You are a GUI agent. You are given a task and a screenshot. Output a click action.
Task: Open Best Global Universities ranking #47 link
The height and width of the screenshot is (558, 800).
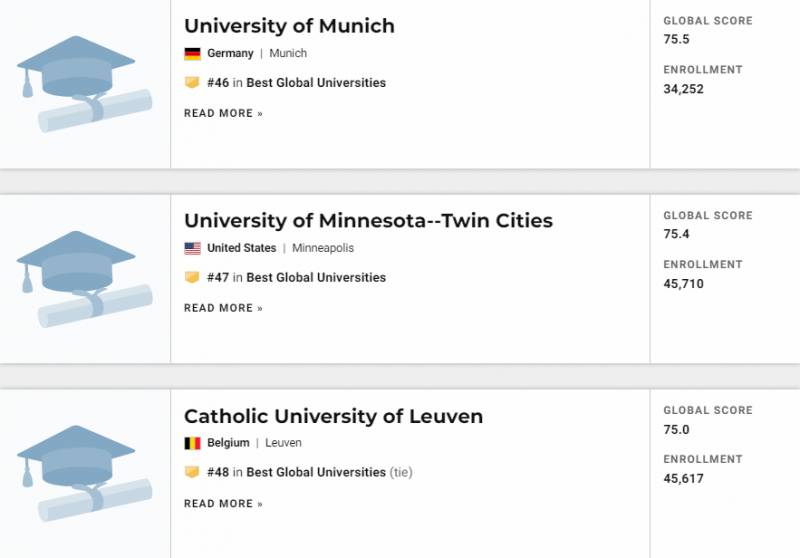(x=316, y=278)
